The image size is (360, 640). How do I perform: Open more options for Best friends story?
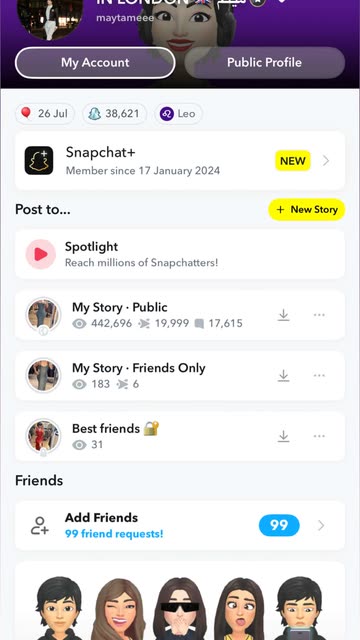coord(319,436)
